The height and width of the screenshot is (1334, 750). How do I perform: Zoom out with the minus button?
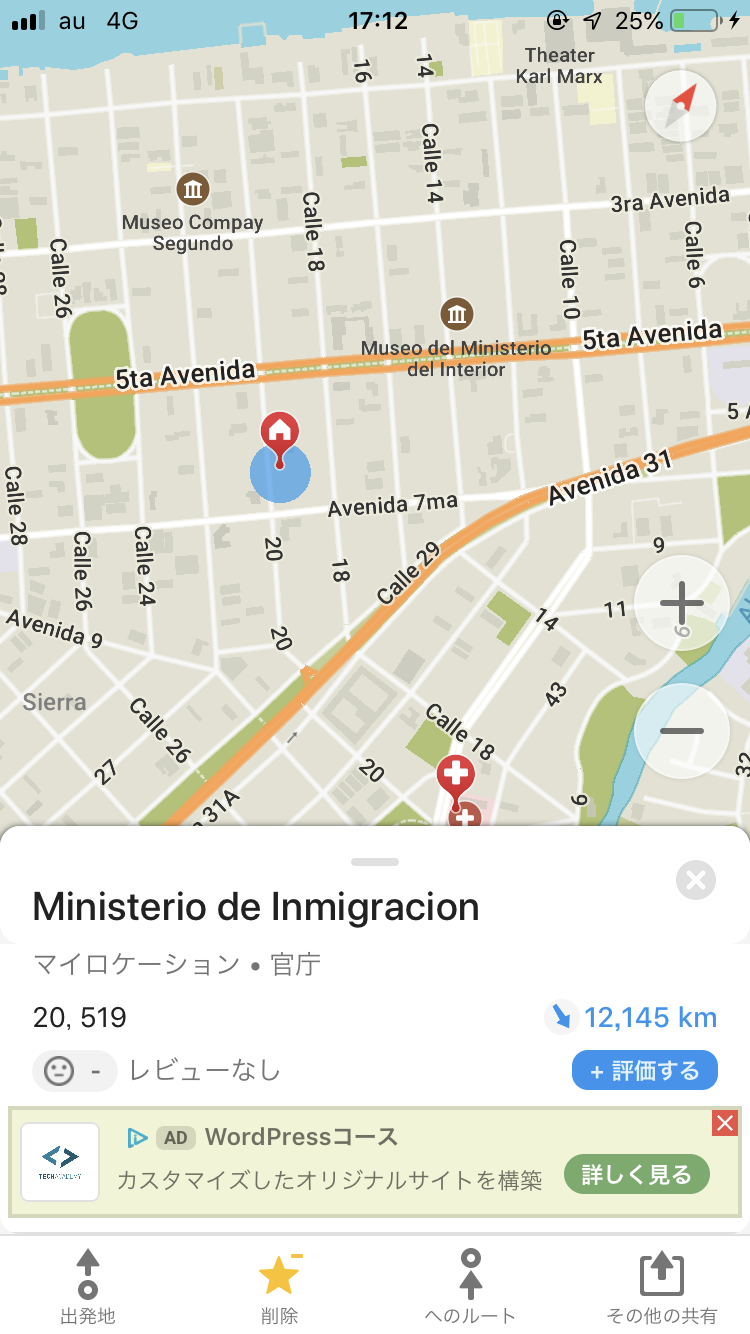coord(682,731)
